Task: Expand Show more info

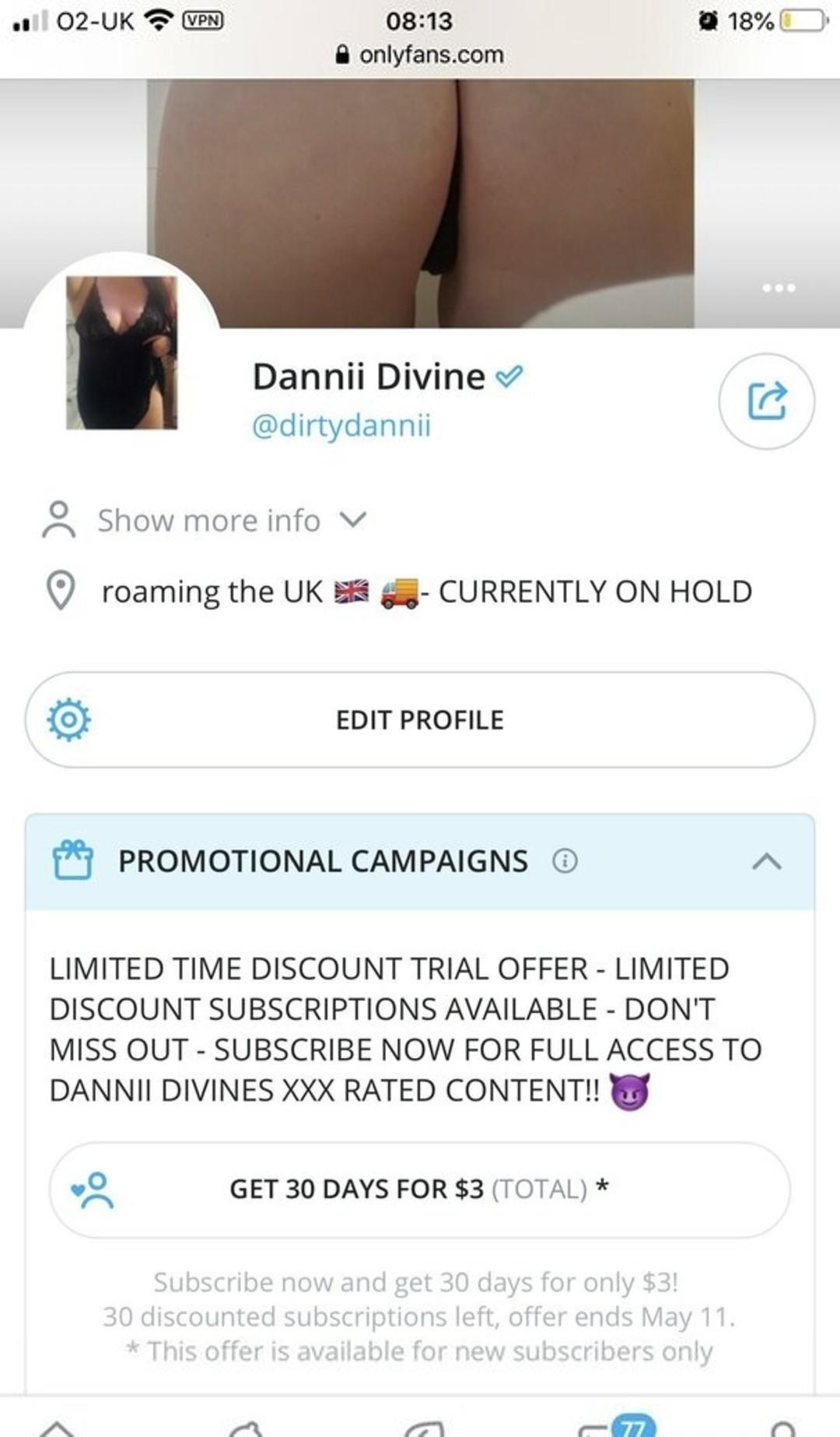Action: pyautogui.click(x=208, y=520)
